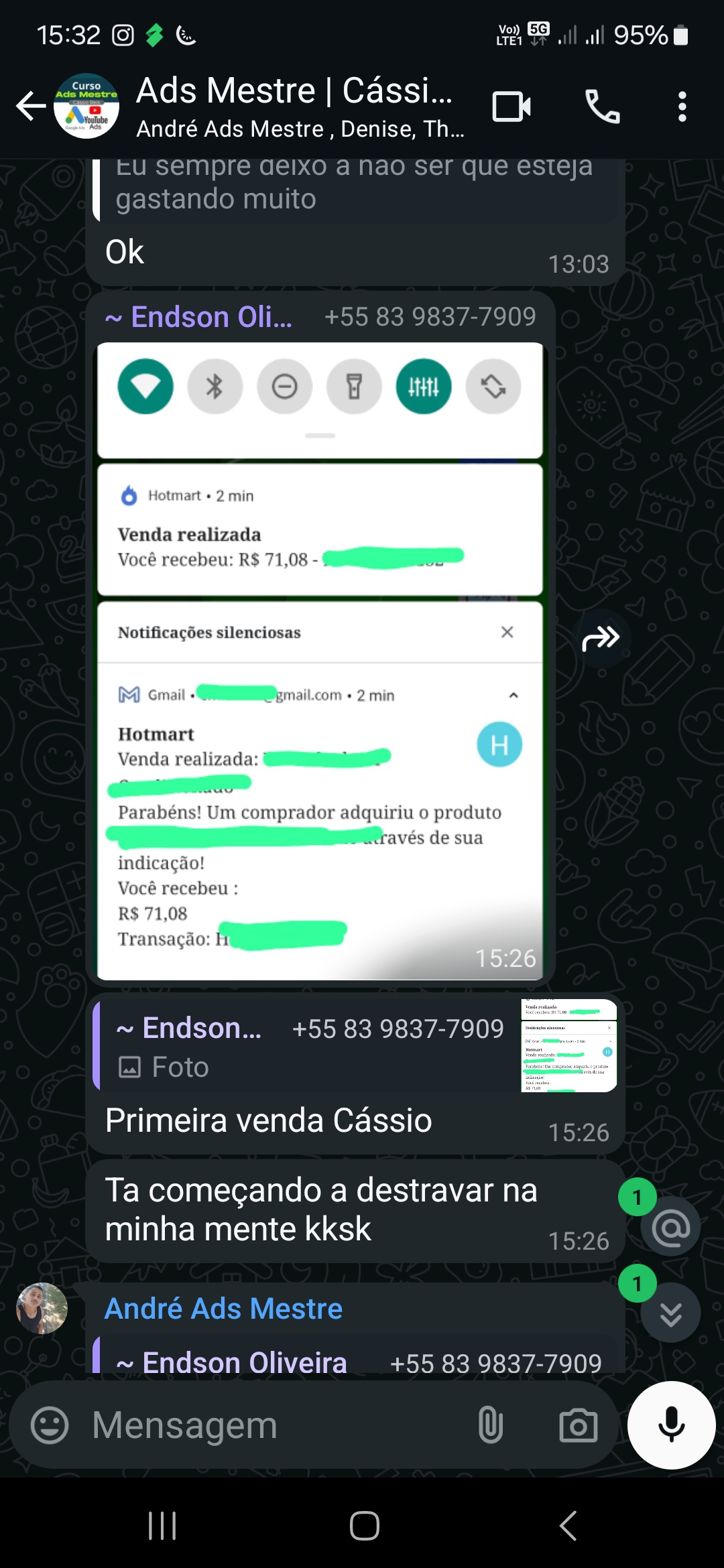The height and width of the screenshot is (1568, 724).
Task: Open Endson's Hotmart screenshot photo
Action: tap(320, 670)
